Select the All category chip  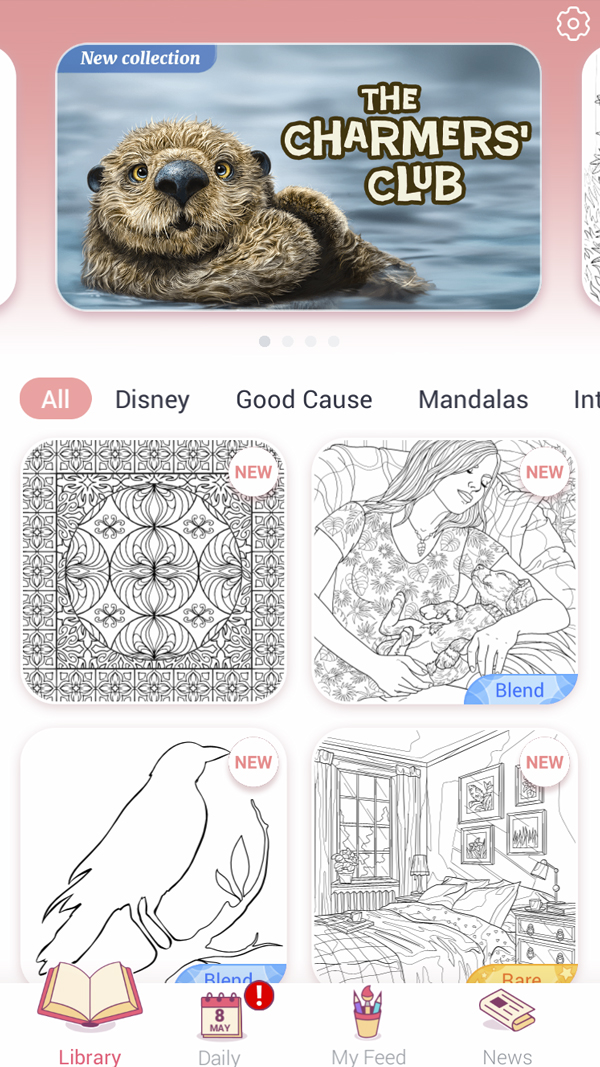click(55, 399)
